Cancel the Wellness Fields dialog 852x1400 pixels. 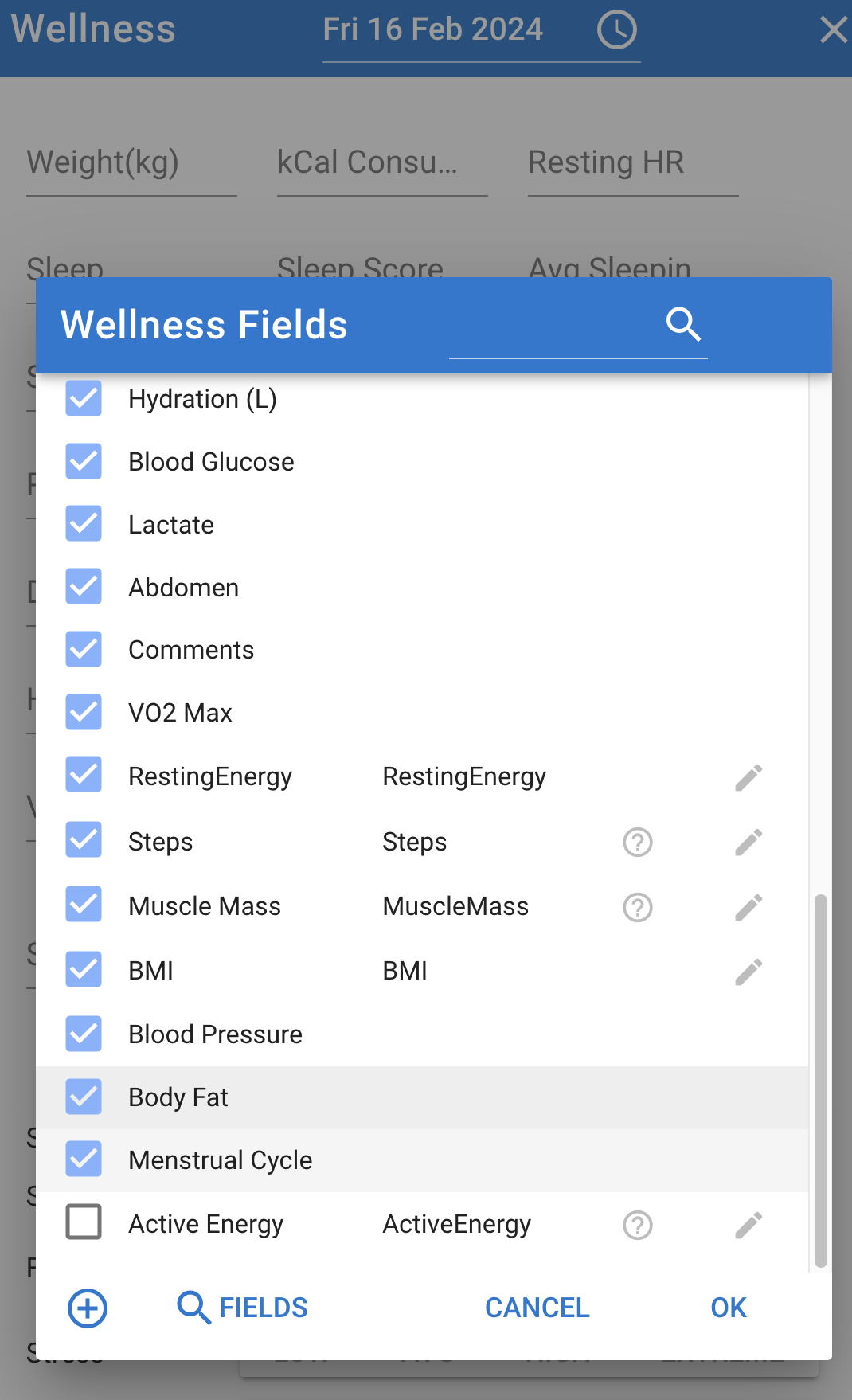(537, 1308)
